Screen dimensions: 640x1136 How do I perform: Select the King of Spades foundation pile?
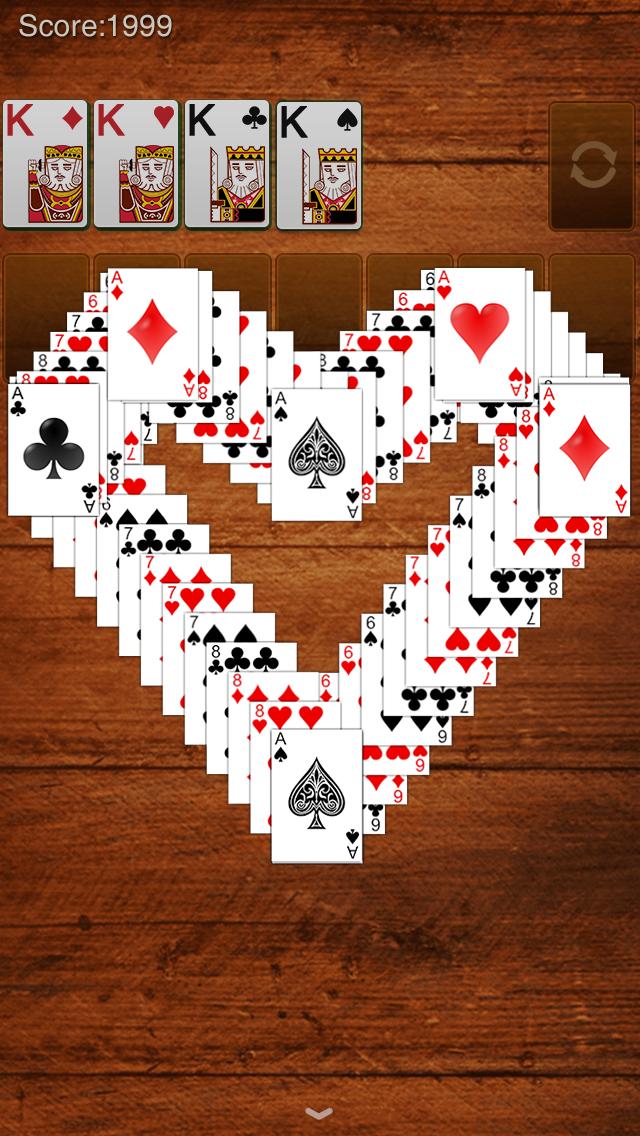[x=318, y=164]
